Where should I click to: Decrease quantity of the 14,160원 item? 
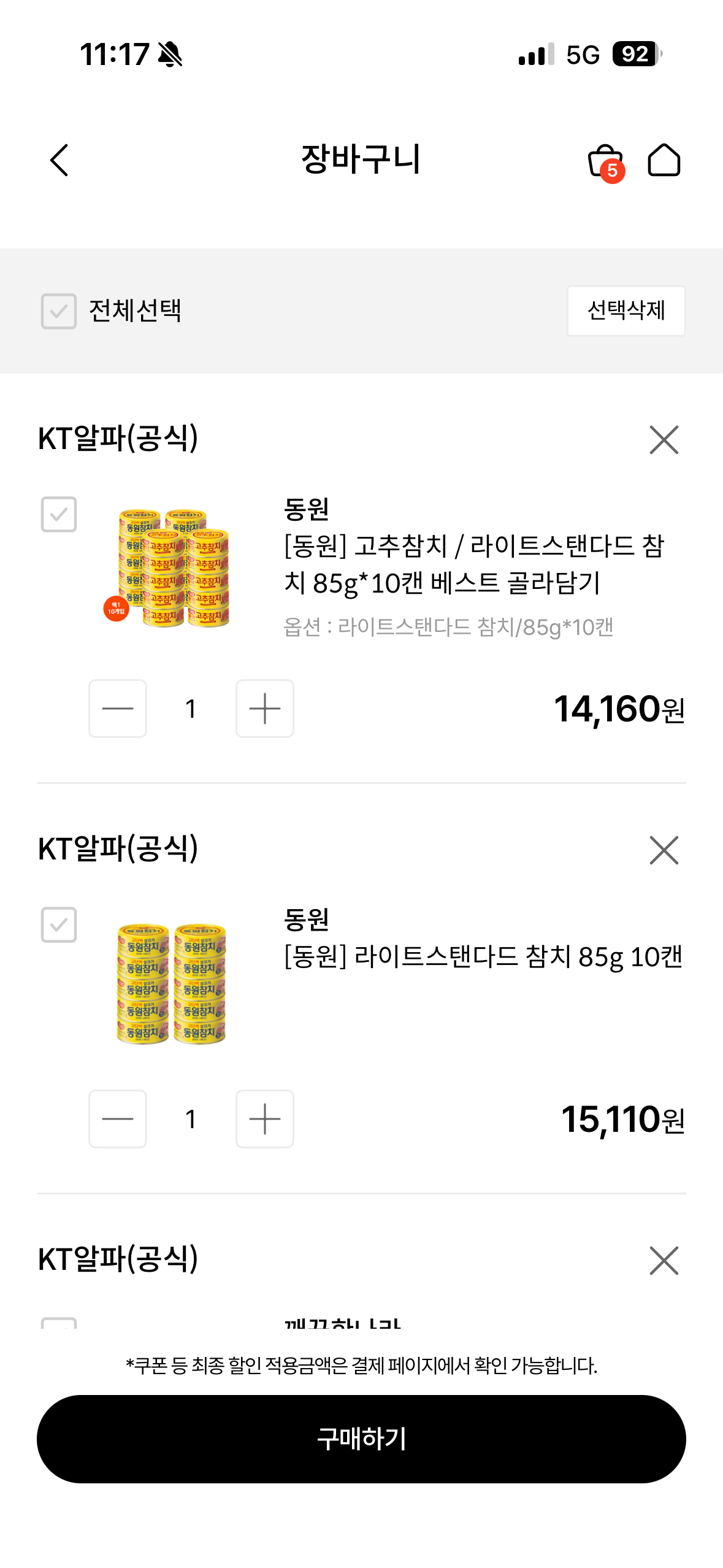click(118, 709)
